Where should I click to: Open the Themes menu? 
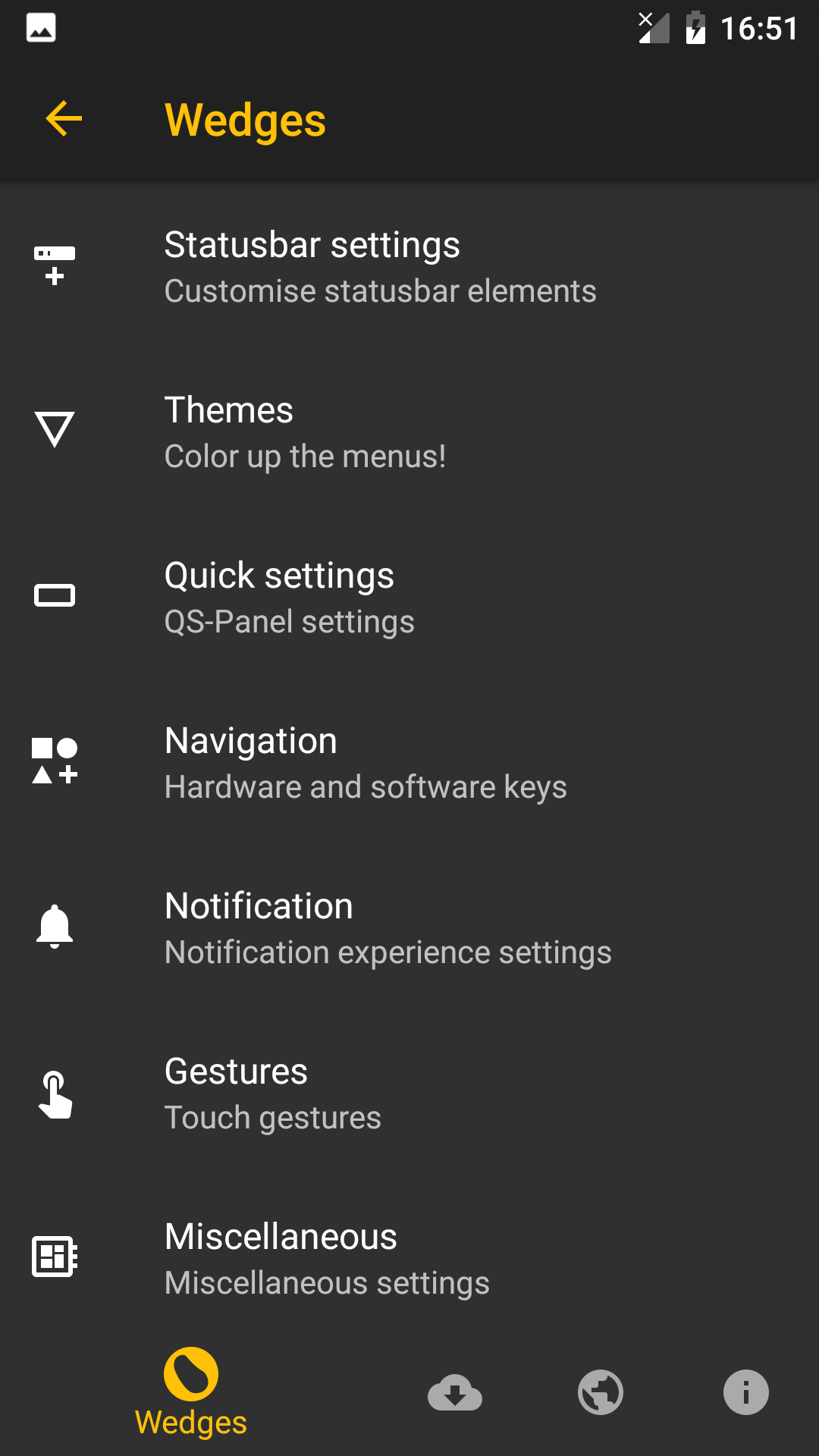[409, 432]
